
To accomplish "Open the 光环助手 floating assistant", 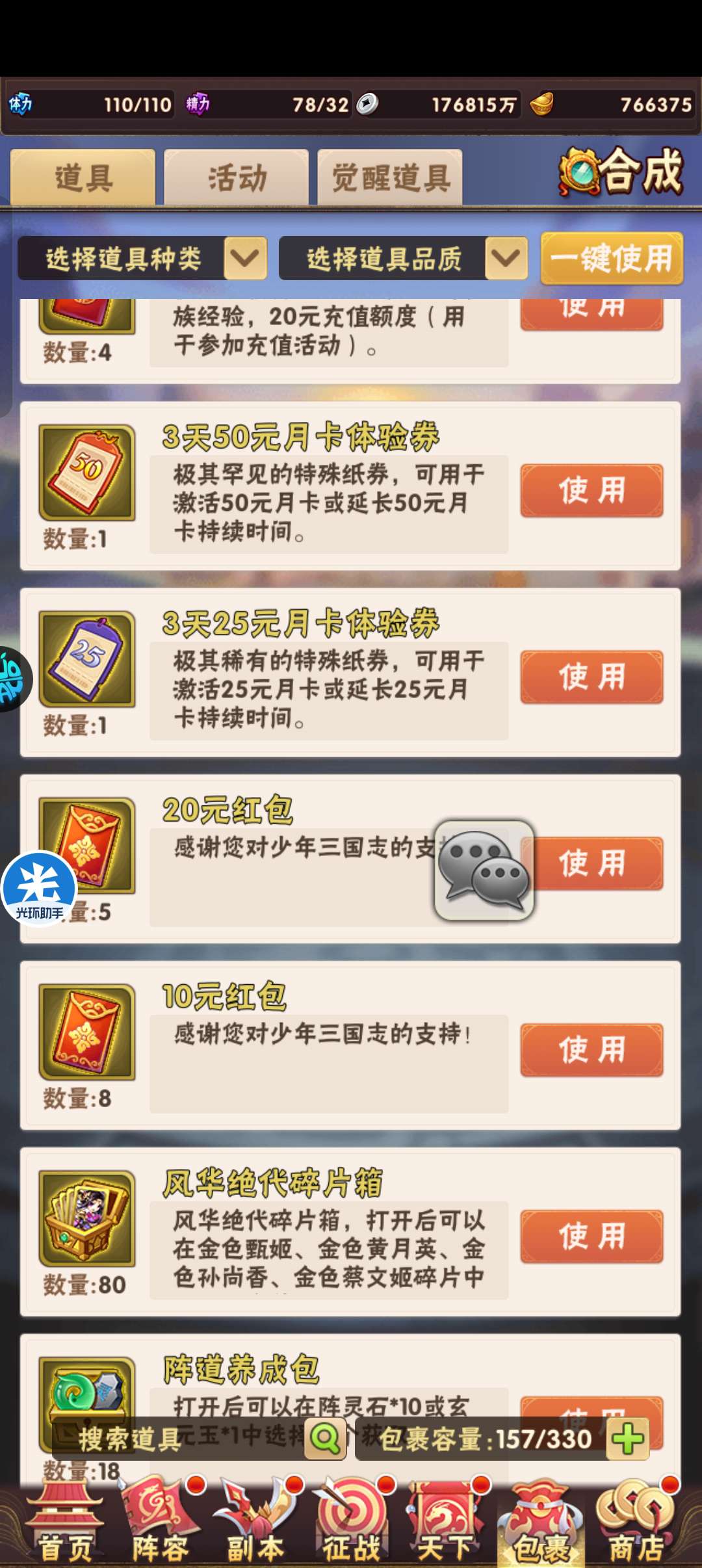I will point(39,889).
